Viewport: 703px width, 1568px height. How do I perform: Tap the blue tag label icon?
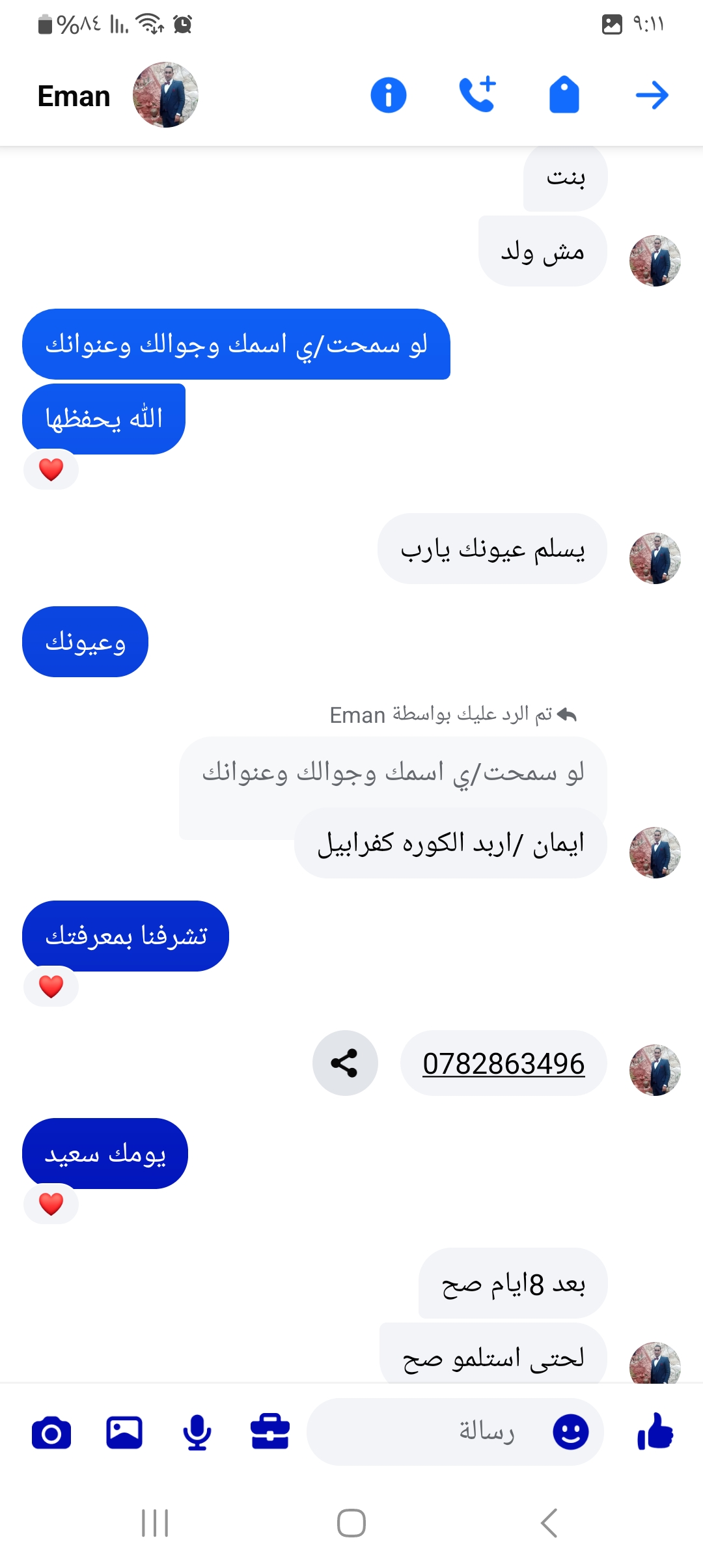564,95
